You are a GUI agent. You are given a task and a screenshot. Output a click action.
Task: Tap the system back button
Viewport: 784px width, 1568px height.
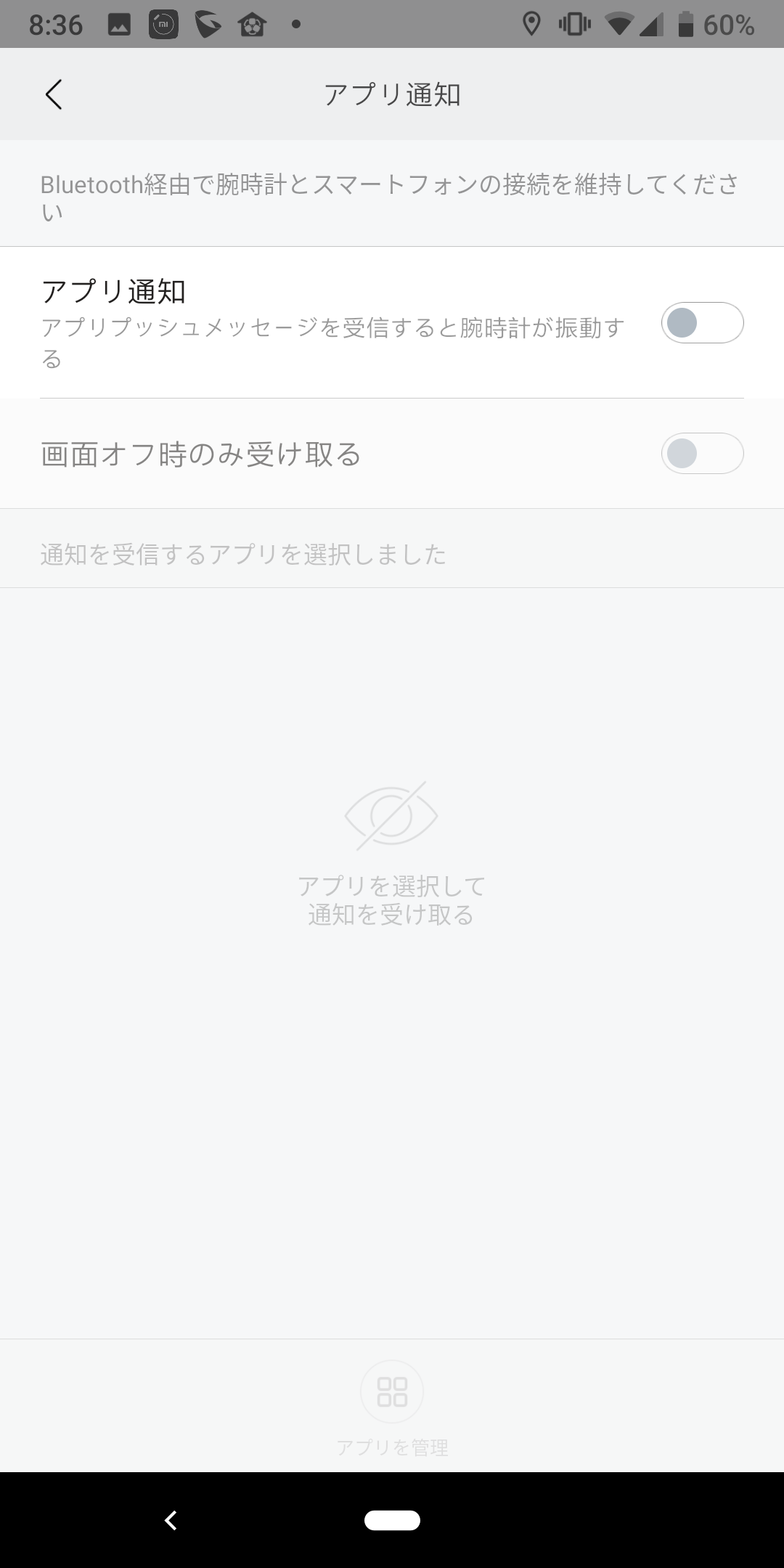171,1520
